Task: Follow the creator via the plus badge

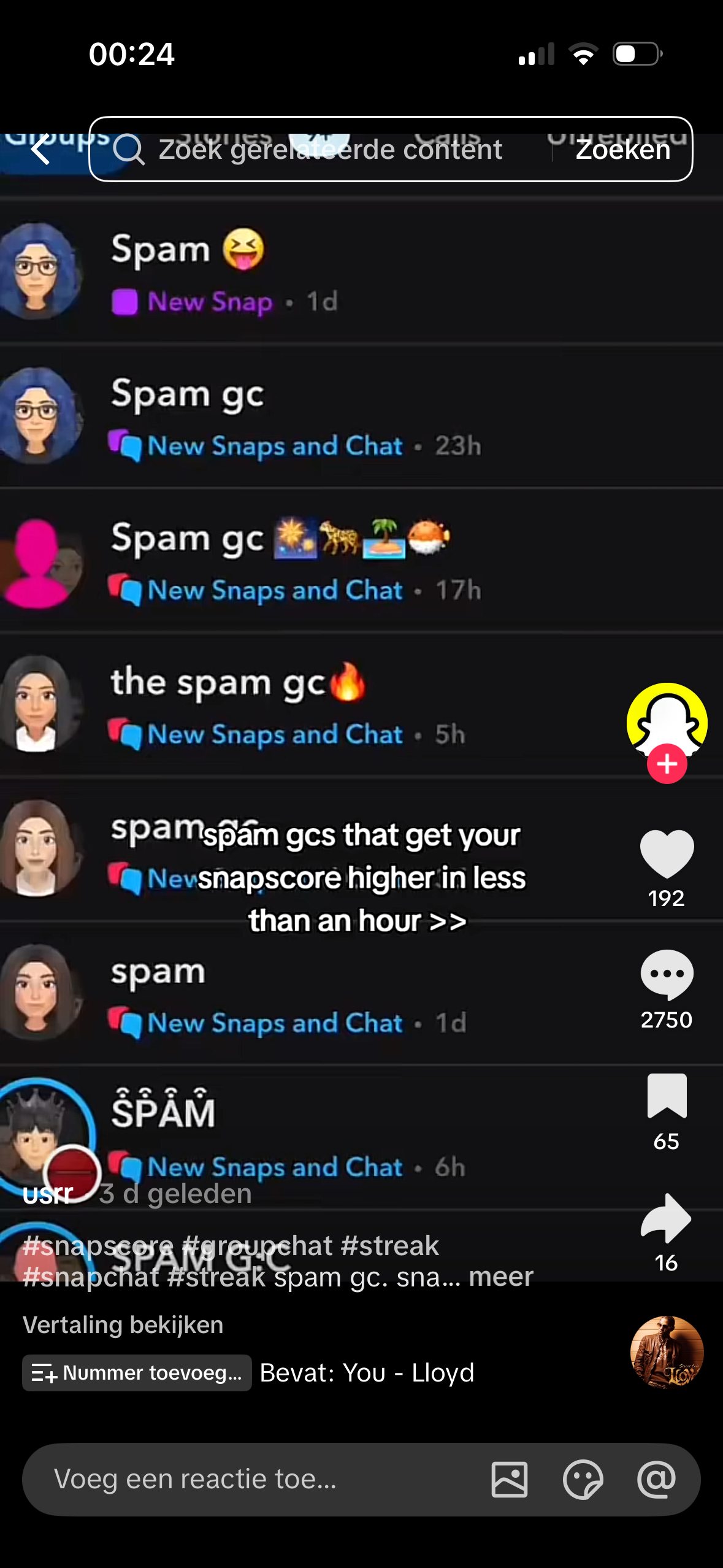Action: [667, 764]
